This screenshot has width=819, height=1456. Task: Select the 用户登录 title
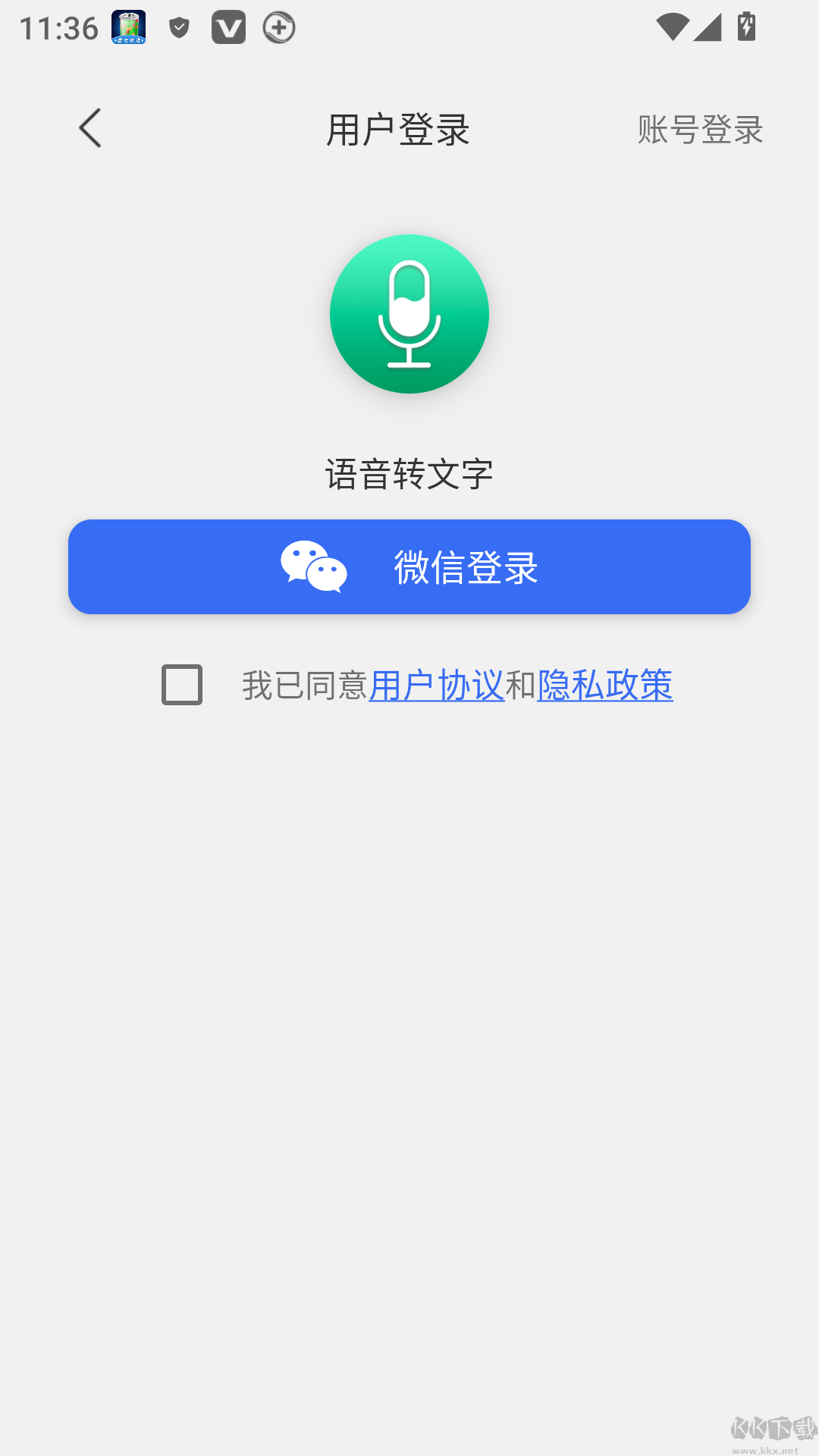397,129
